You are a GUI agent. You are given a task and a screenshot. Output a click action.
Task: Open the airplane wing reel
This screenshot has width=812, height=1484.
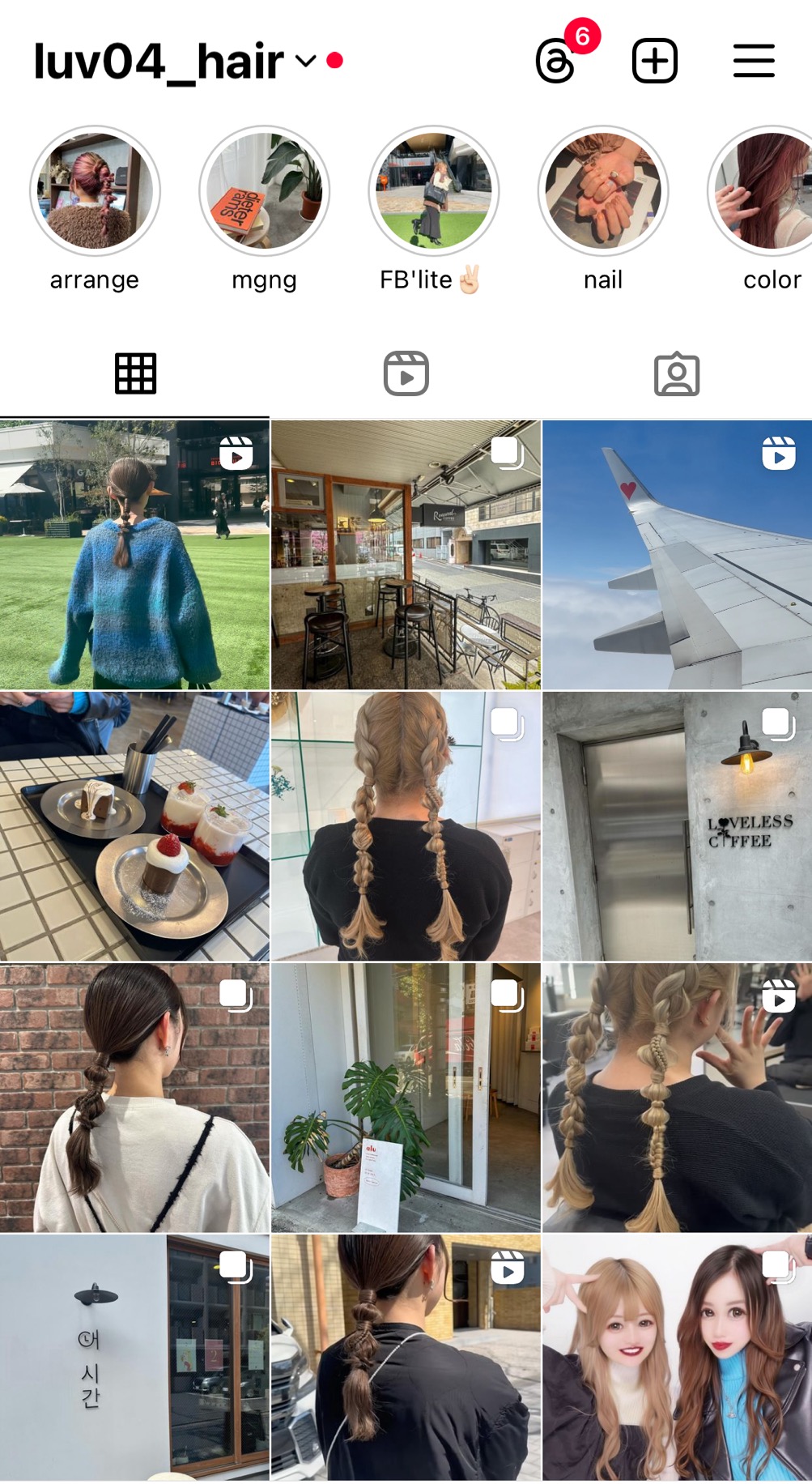click(x=677, y=555)
